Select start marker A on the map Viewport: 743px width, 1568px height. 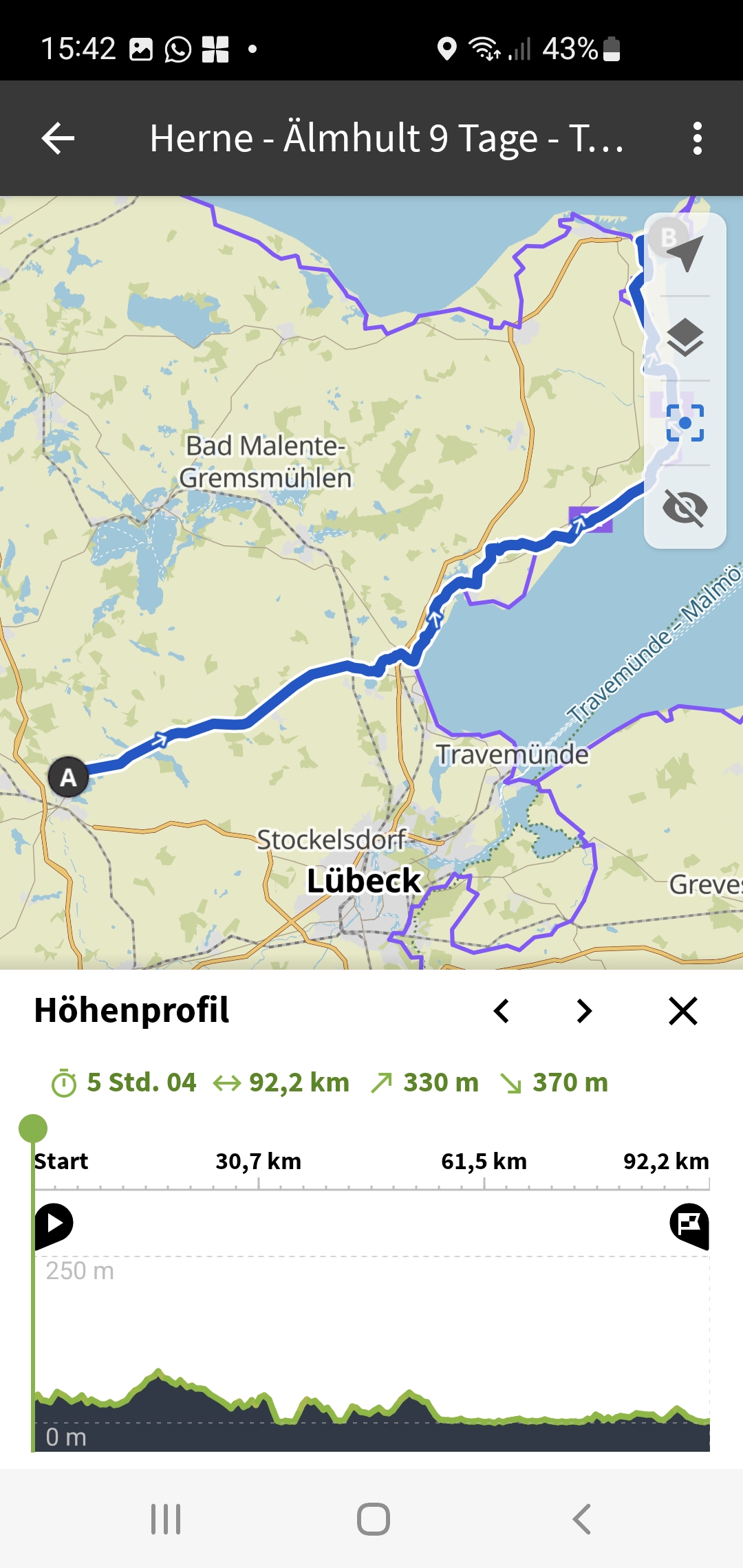[x=68, y=778]
